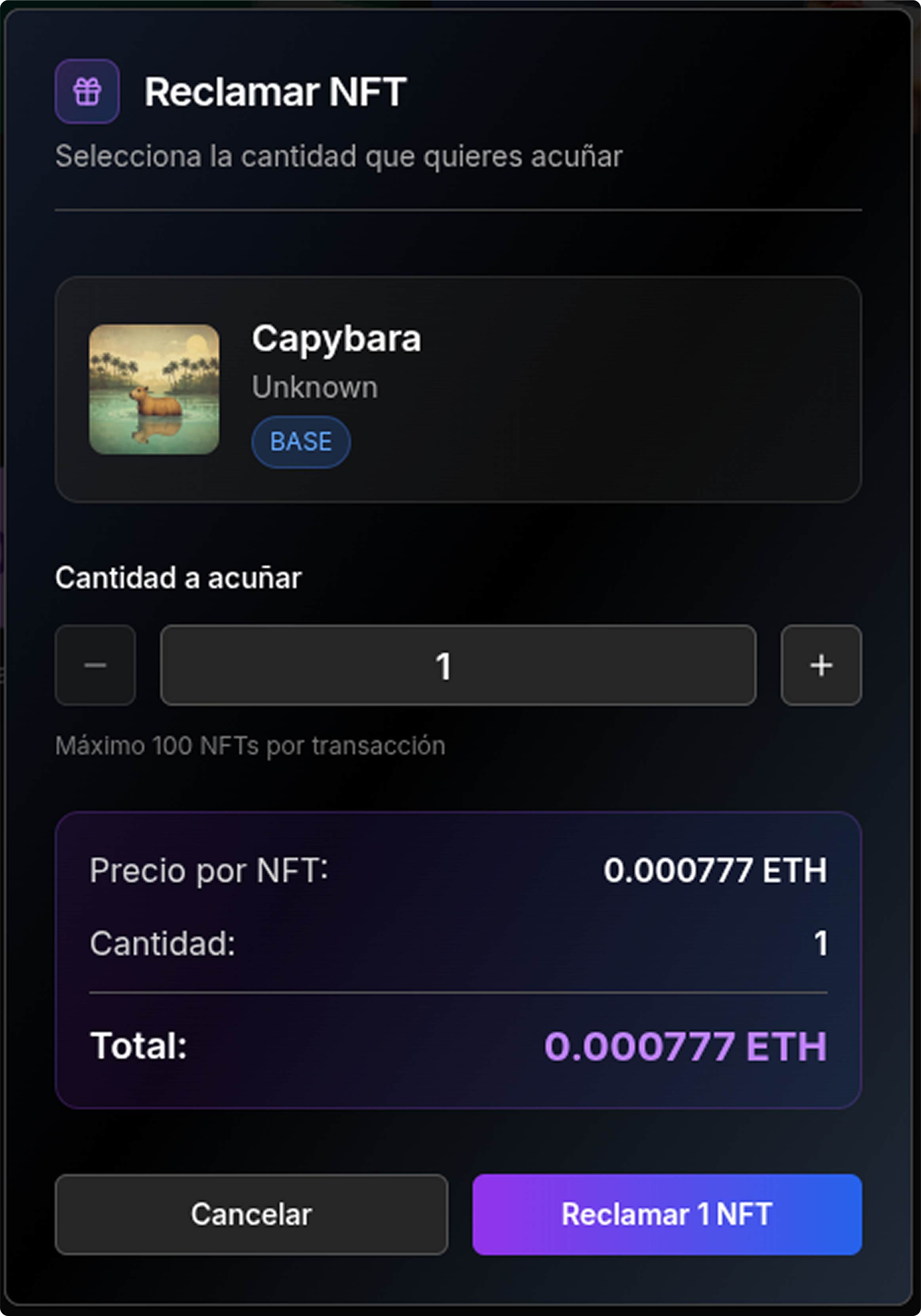This screenshot has height=1316, width=921.
Task: Decrease the mint quantity with minus
Action: tap(95, 665)
